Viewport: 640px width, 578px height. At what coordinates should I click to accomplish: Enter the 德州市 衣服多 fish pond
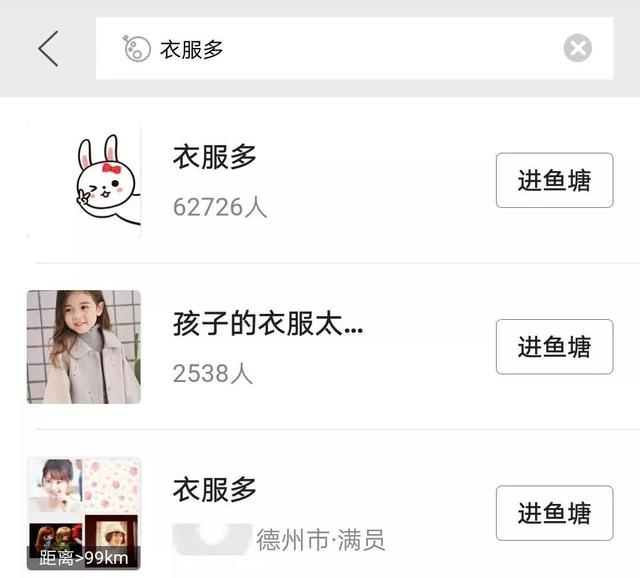(x=554, y=513)
